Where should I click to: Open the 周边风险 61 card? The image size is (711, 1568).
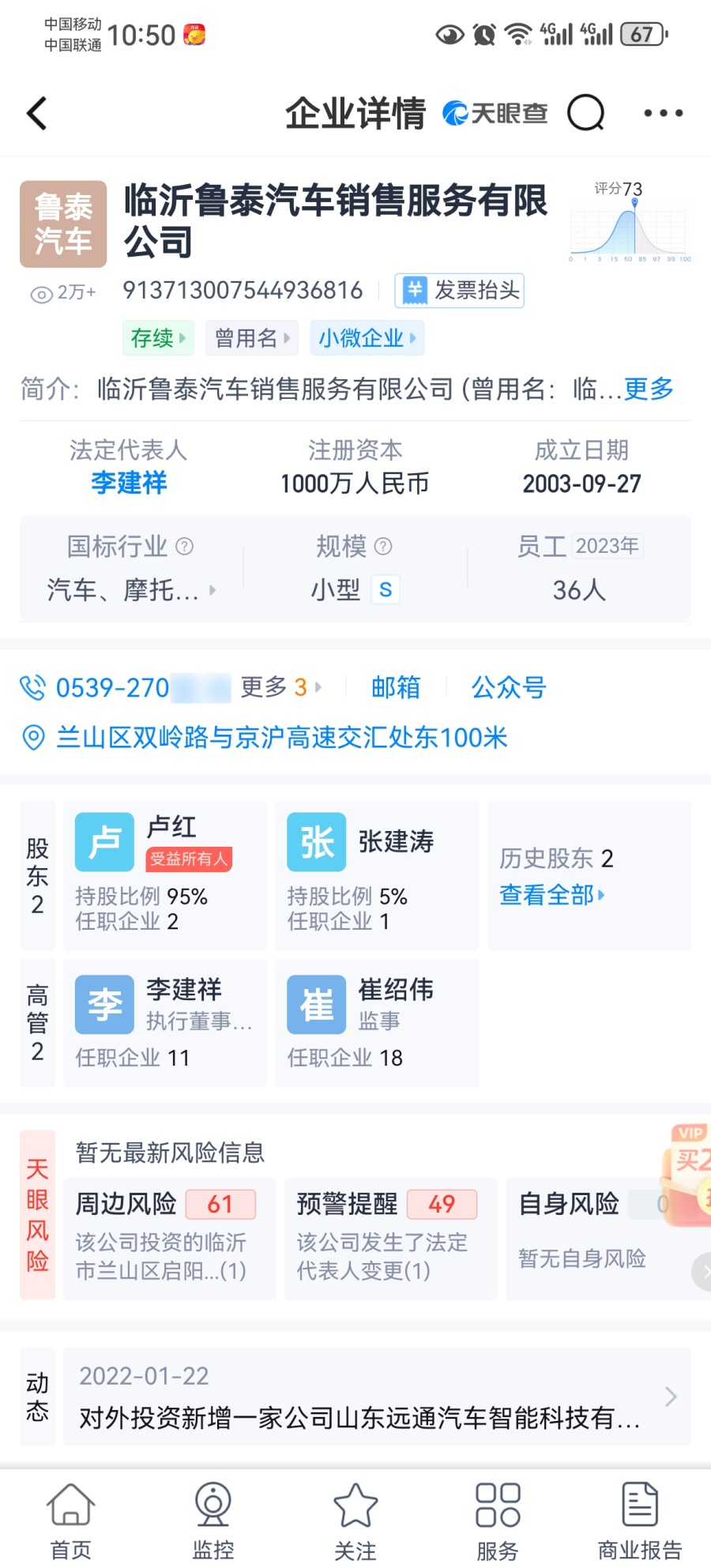click(x=170, y=1239)
